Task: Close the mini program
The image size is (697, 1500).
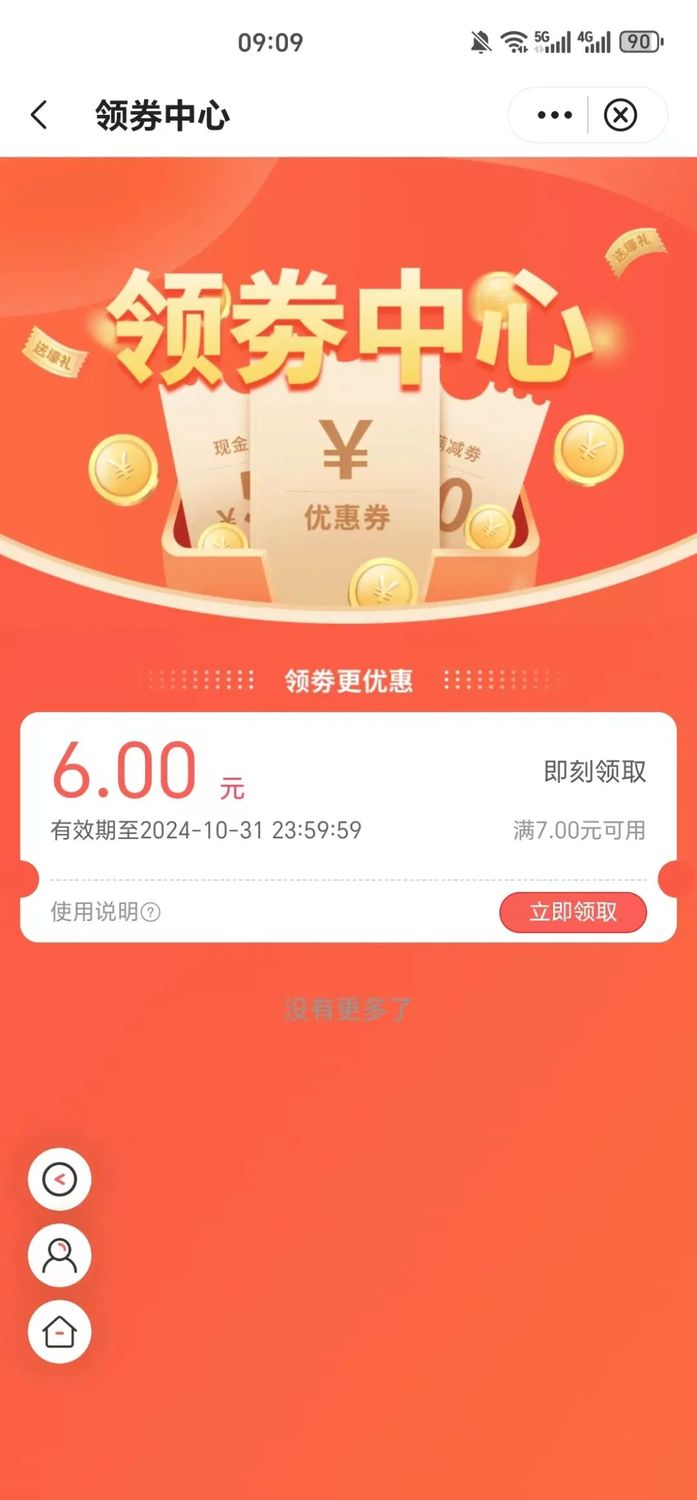Action: 620,115
